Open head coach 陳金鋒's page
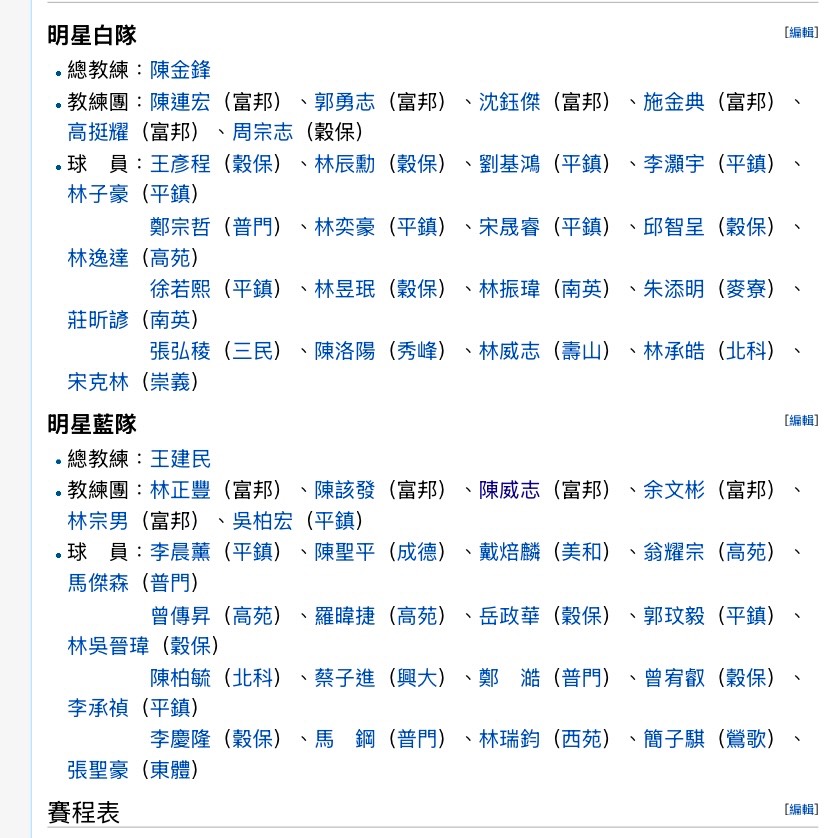Image resolution: width=834 pixels, height=838 pixels. (x=180, y=70)
